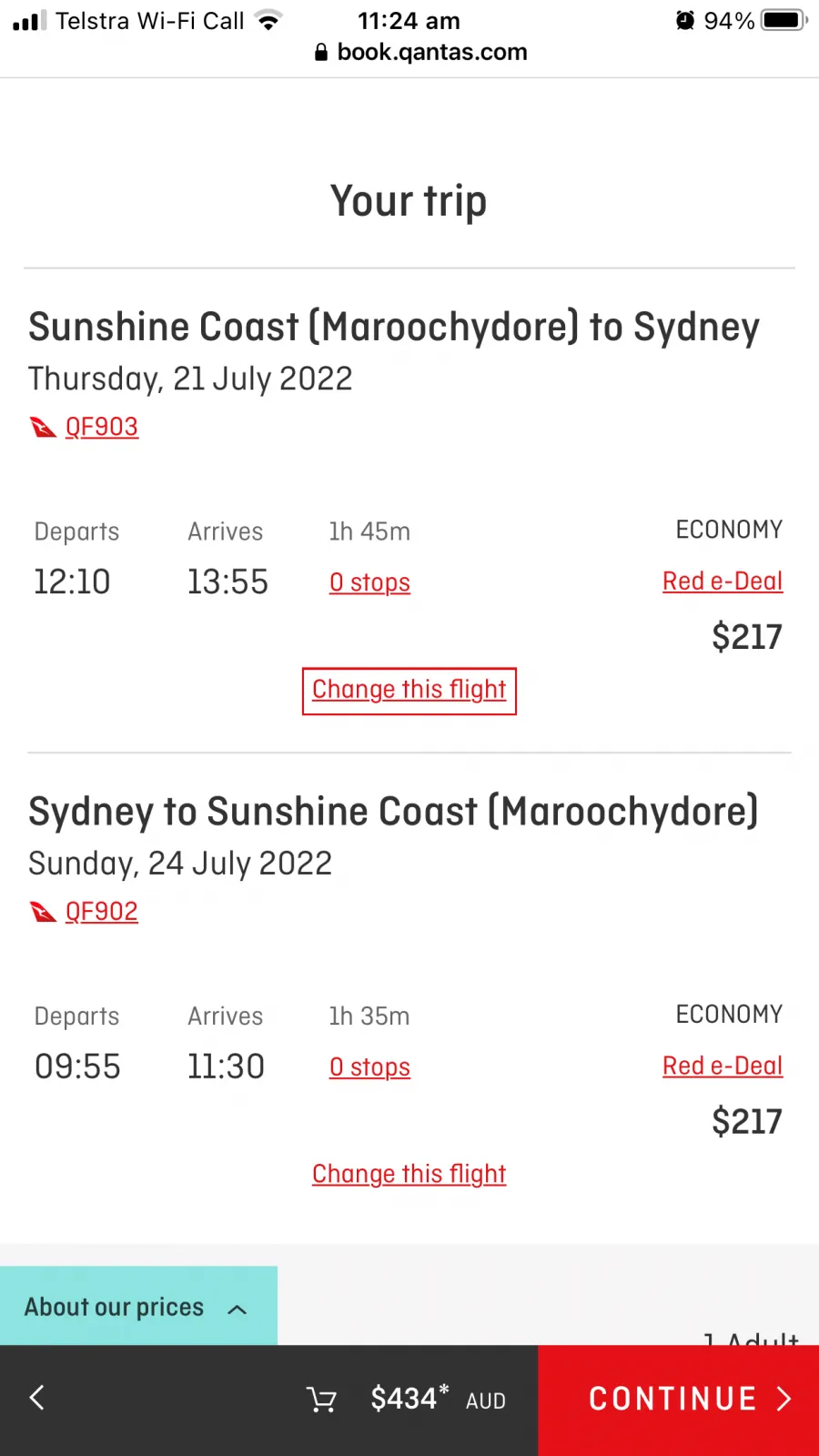Change the Sydney to Sunshine Coast flight
Viewport: 819px width, 1456px height.
pyautogui.click(x=409, y=1174)
